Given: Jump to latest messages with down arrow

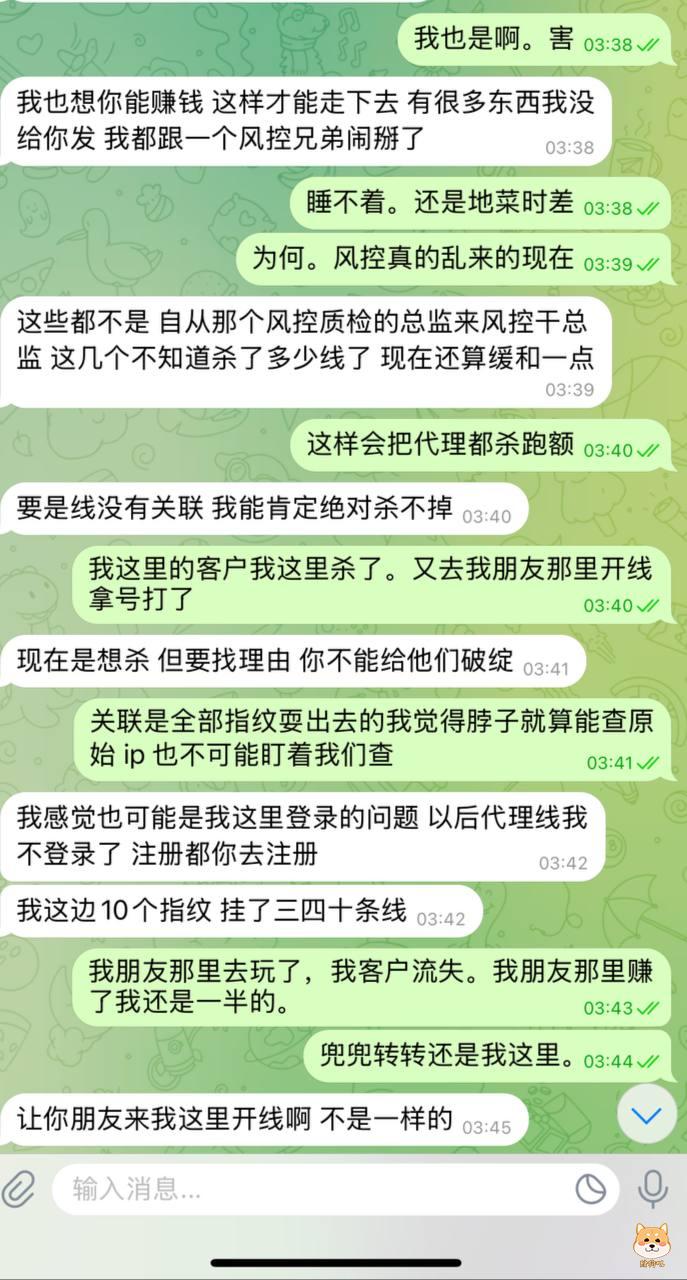Looking at the screenshot, I should point(647,1114).
